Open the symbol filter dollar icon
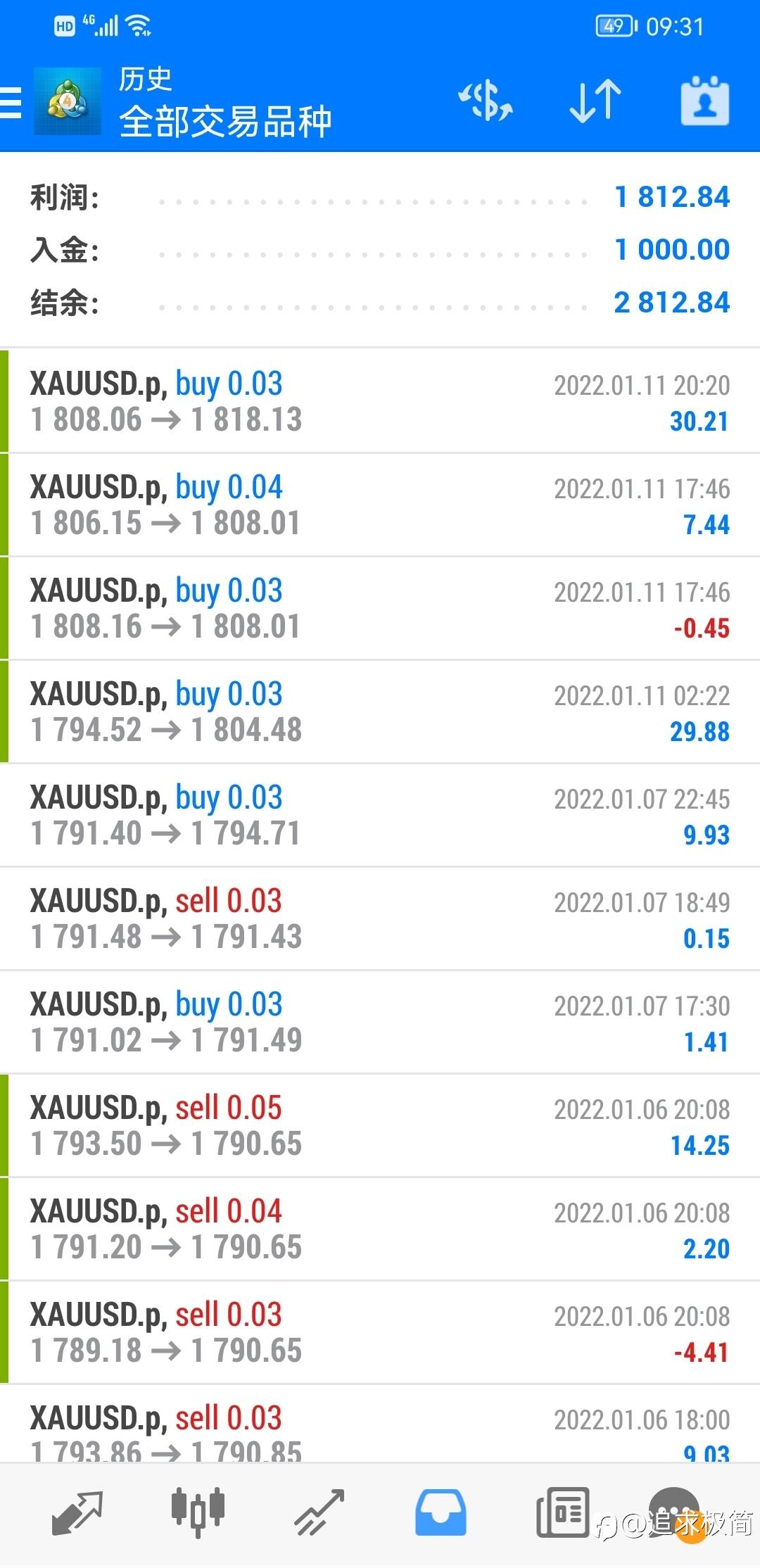Viewport: 760px width, 1568px height. [x=486, y=101]
